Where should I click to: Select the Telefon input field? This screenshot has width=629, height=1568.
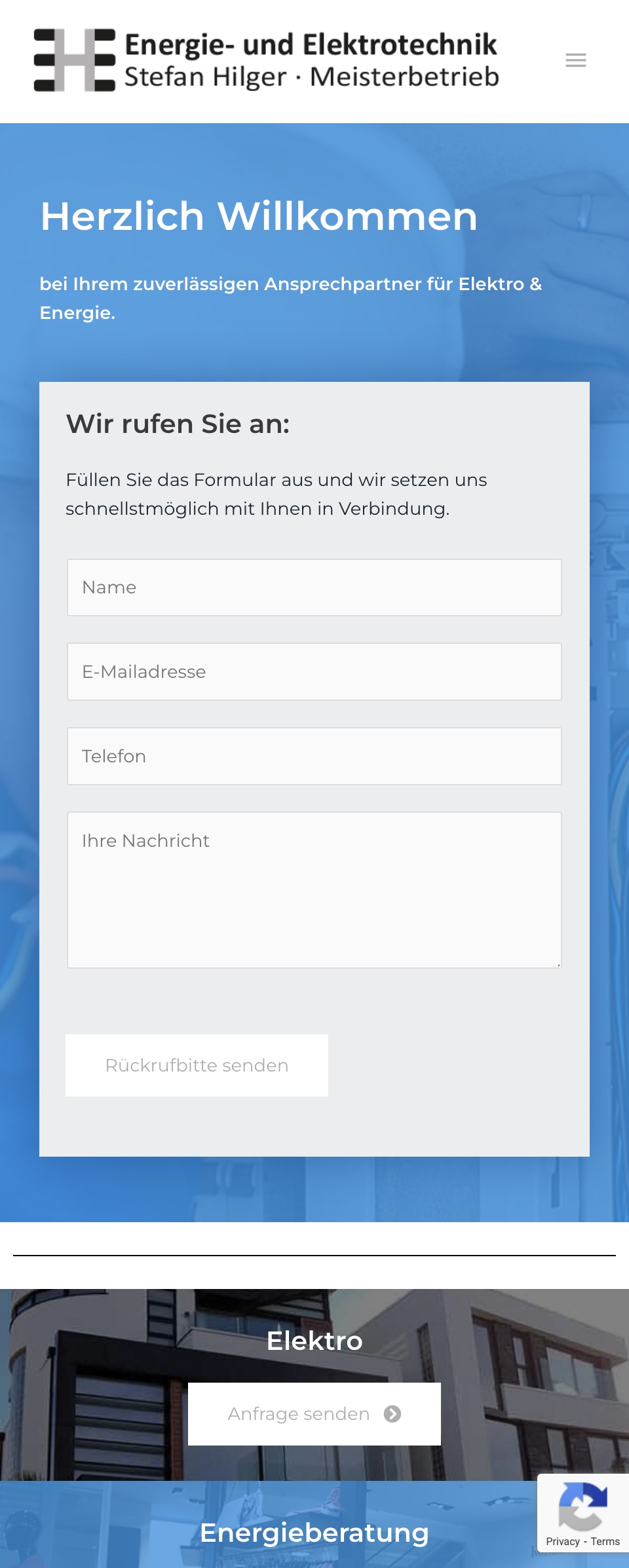pos(314,756)
